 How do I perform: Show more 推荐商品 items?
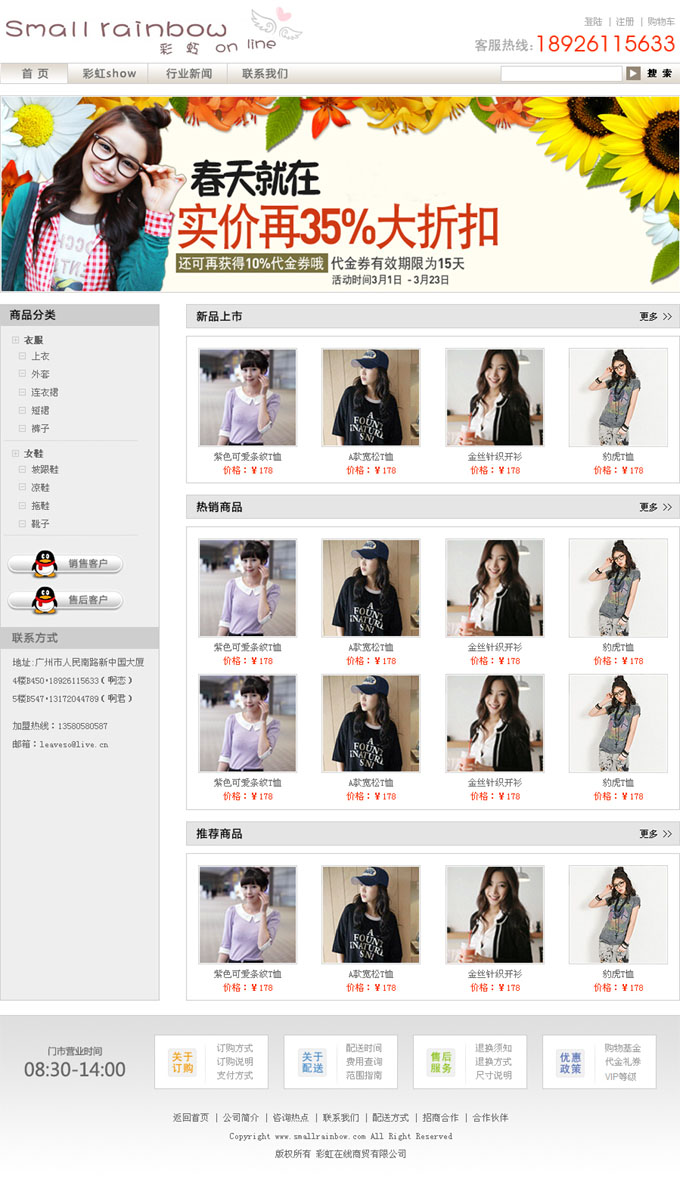(x=656, y=834)
